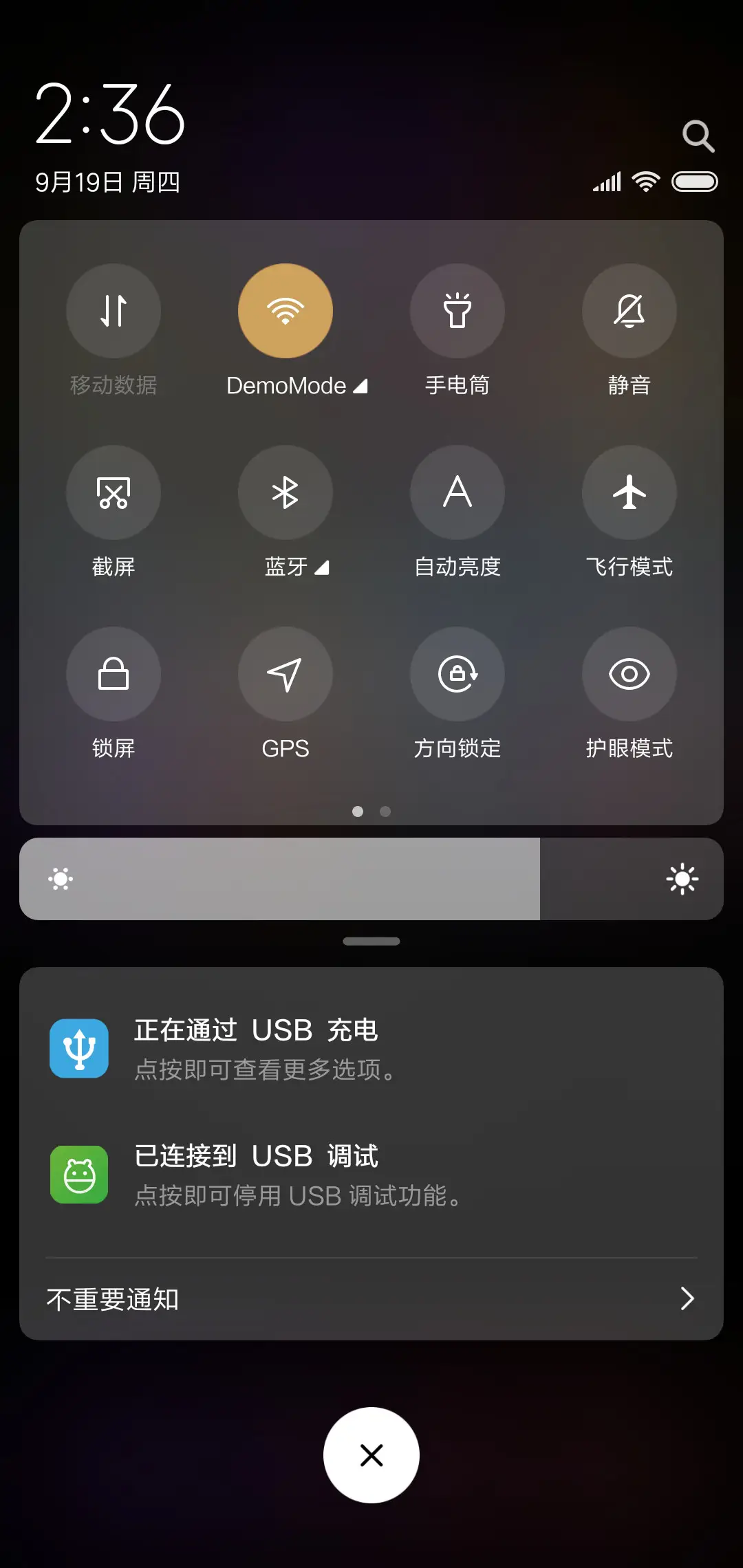Dismiss the panel with the X button

pos(371,1455)
